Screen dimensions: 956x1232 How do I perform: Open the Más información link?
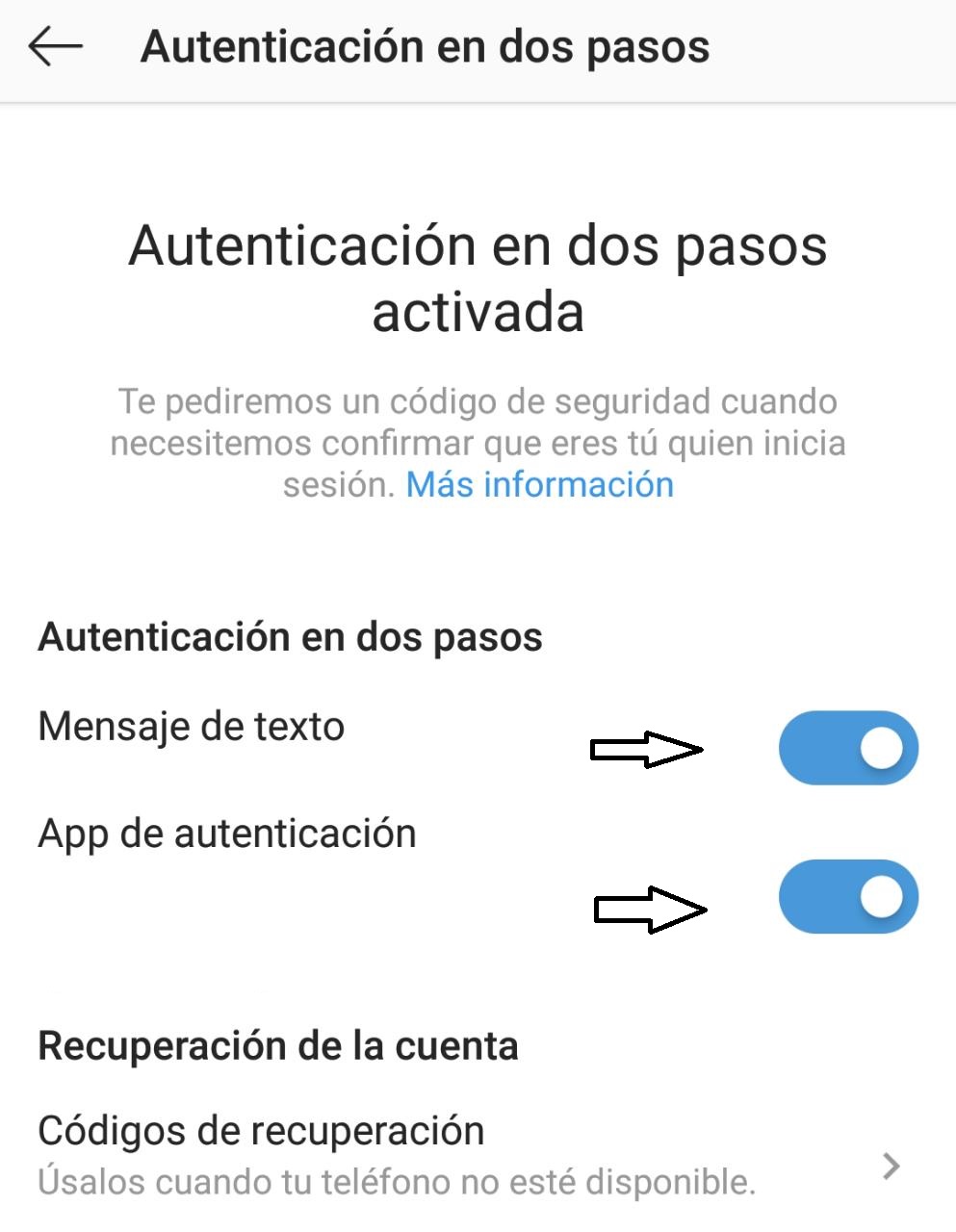point(539,484)
